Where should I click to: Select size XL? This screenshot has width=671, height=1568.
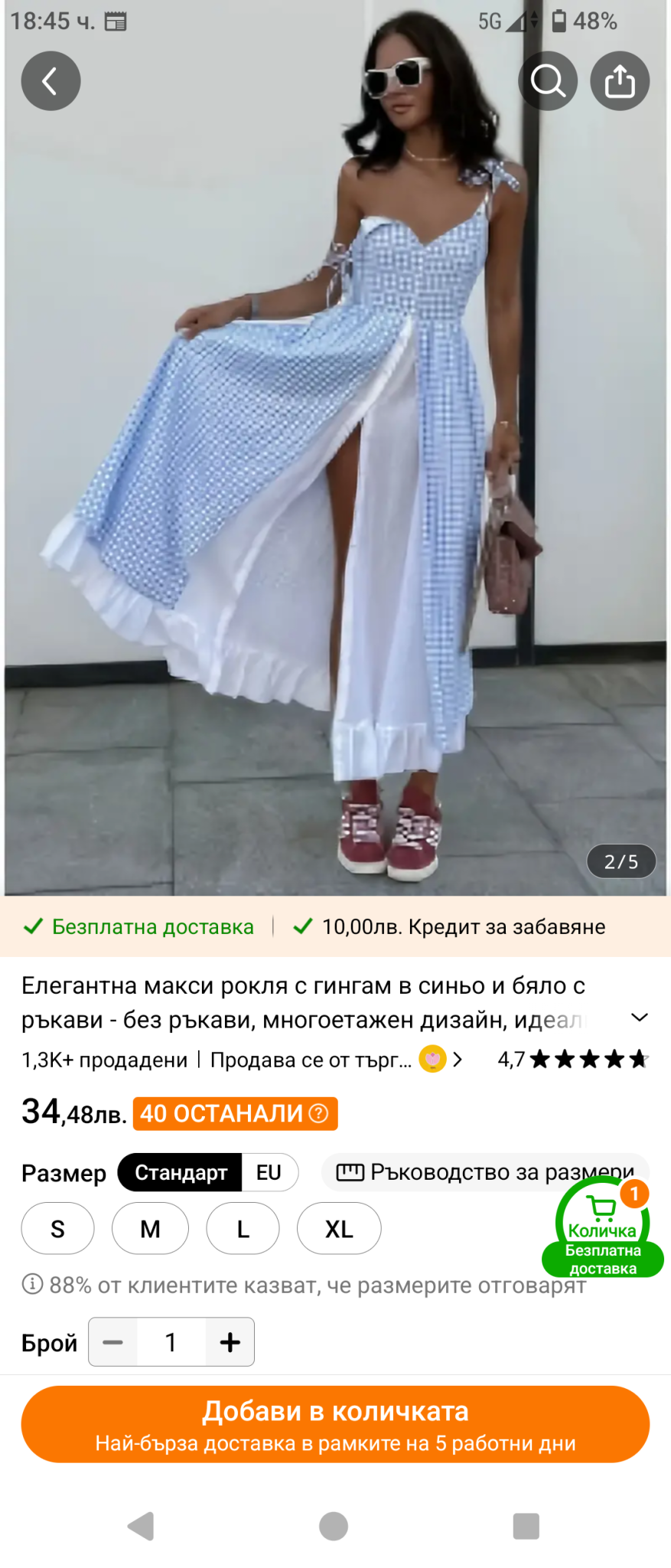[x=339, y=1228]
